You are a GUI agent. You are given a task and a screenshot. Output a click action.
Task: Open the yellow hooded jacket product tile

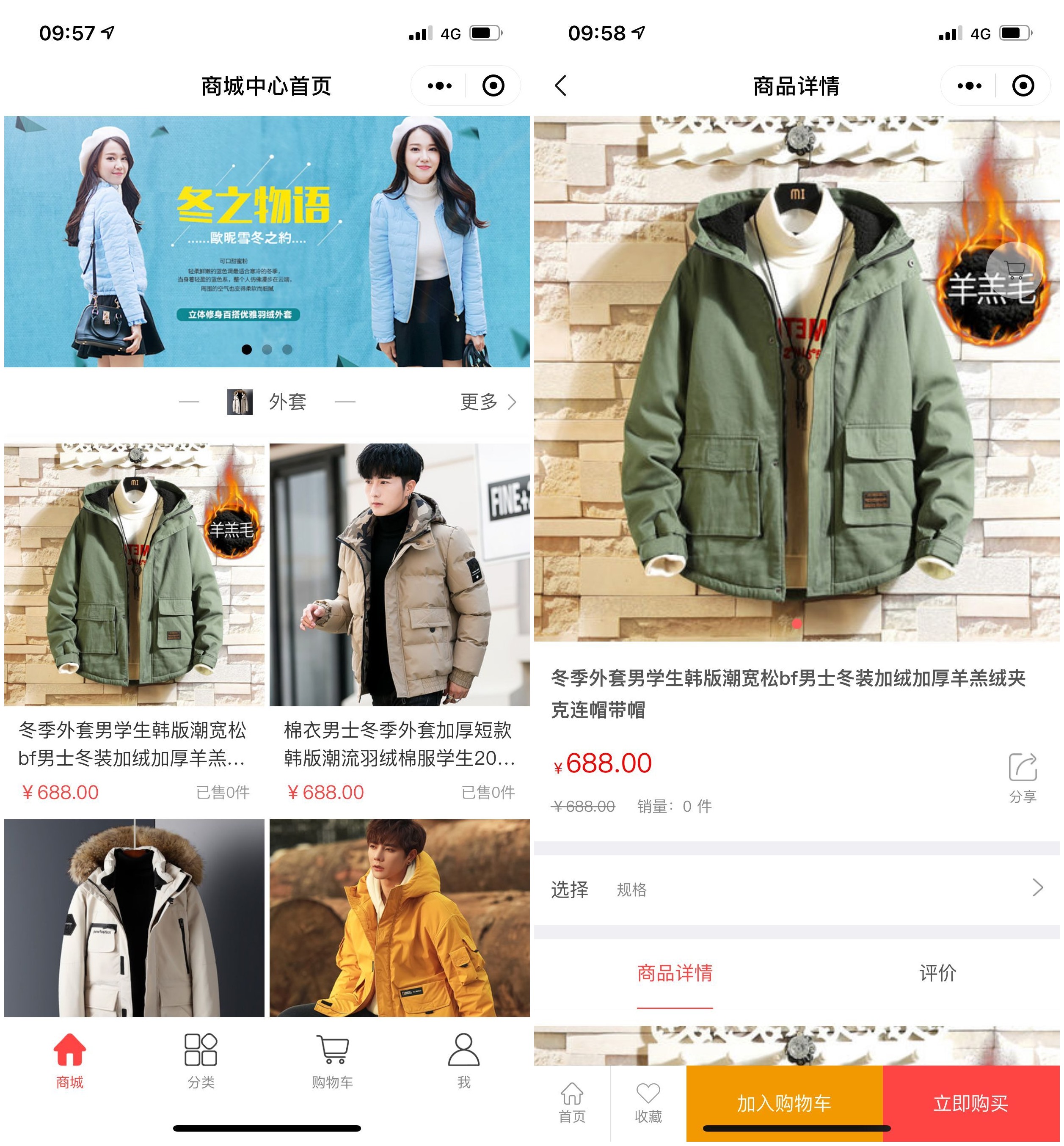(399, 918)
